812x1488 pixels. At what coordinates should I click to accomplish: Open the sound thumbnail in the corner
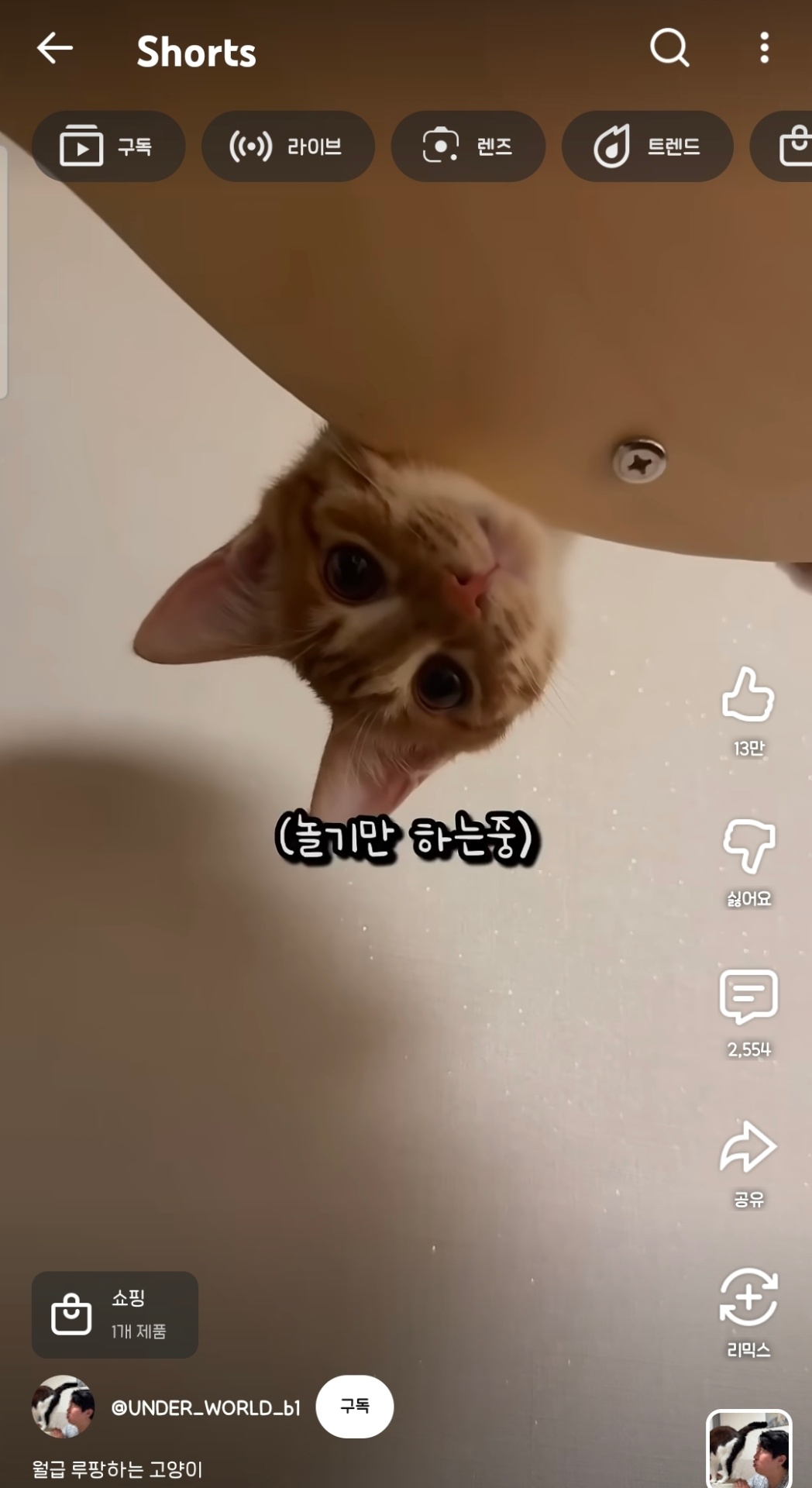coord(748,1448)
